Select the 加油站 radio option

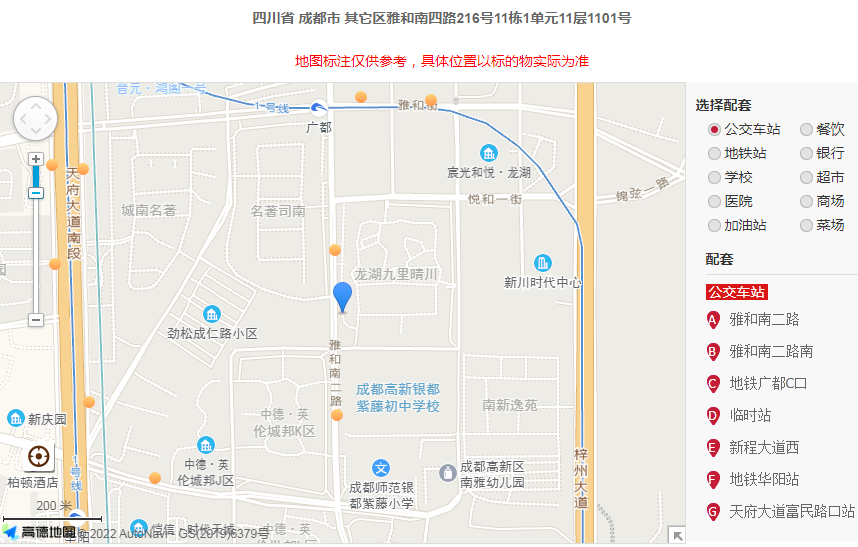[714, 225]
